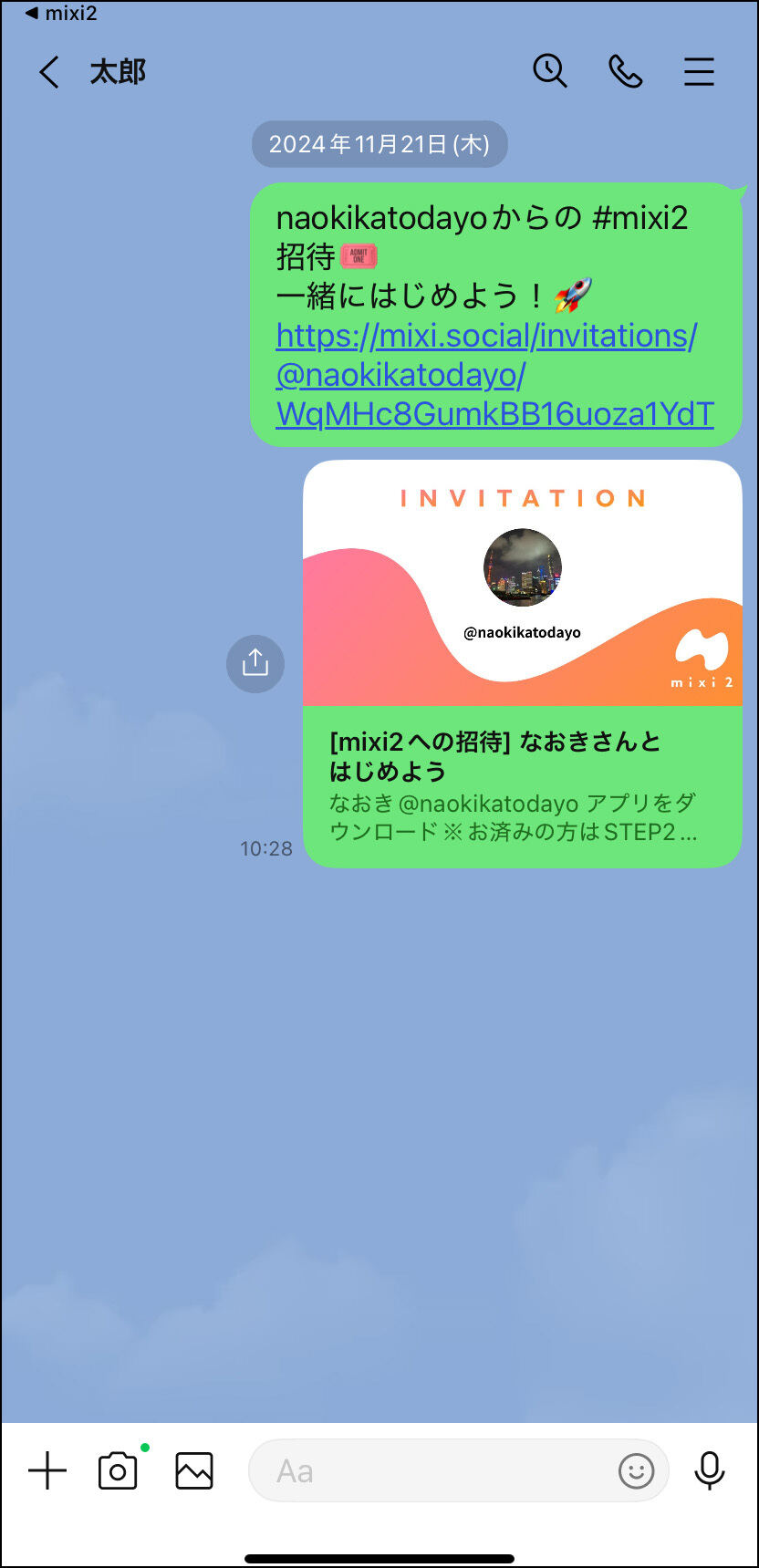
Task: Launch the camera
Action: [x=118, y=1471]
